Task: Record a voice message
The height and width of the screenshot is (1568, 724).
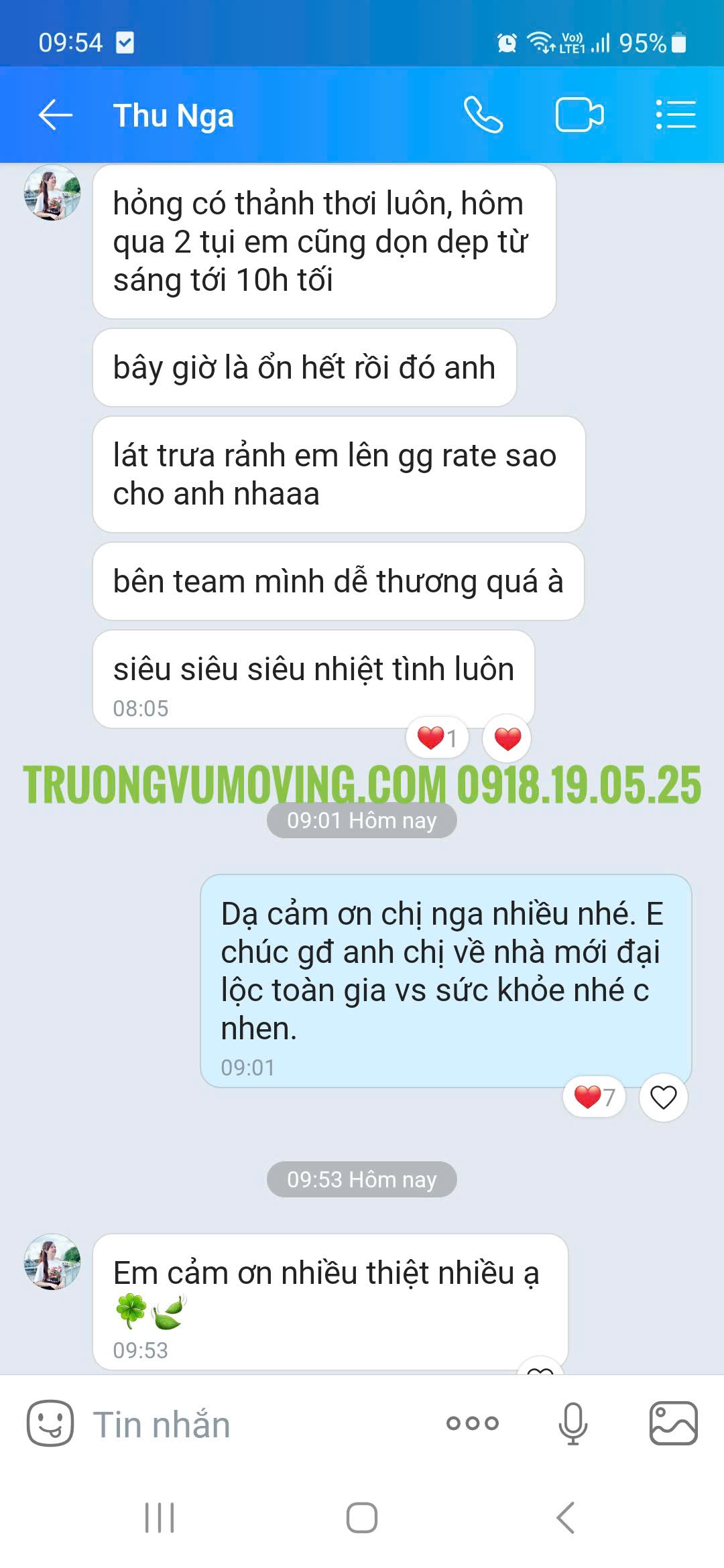Action: click(x=573, y=1423)
